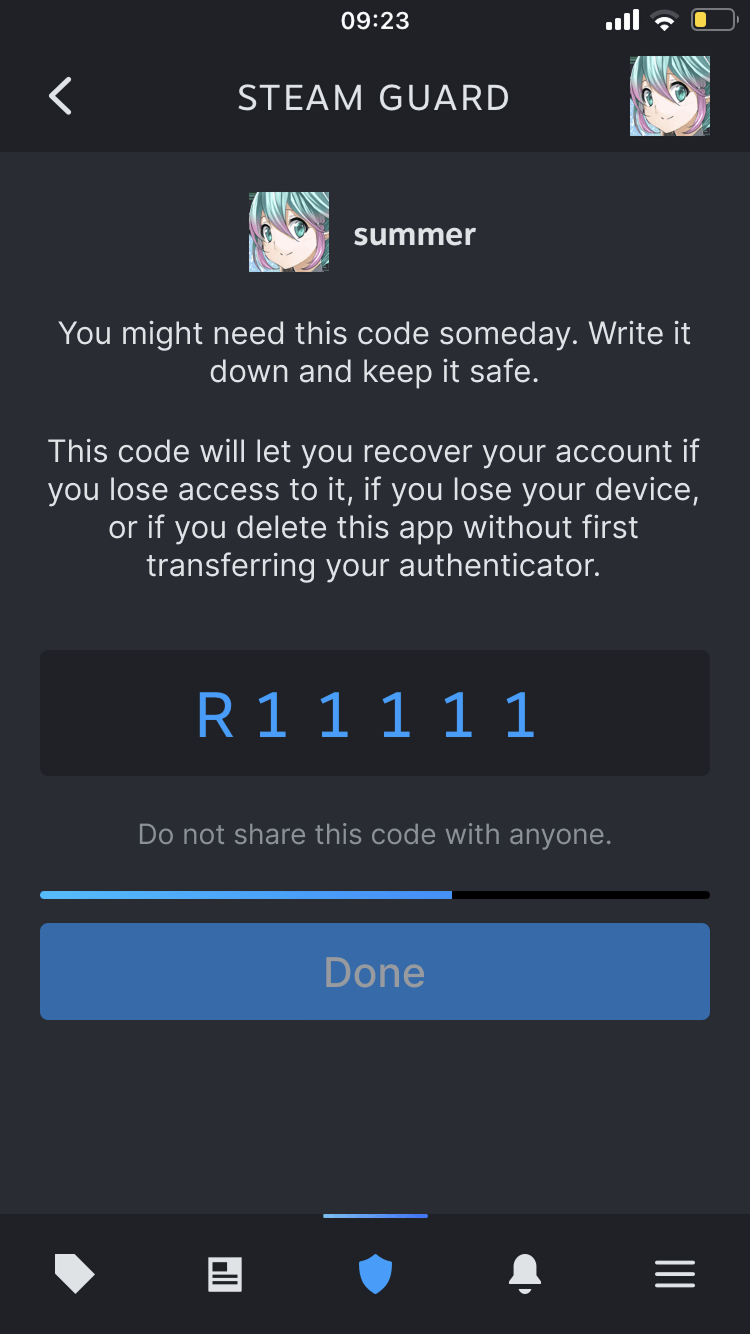
Task: Open the Steam Guard shield tab
Action: tap(375, 1273)
